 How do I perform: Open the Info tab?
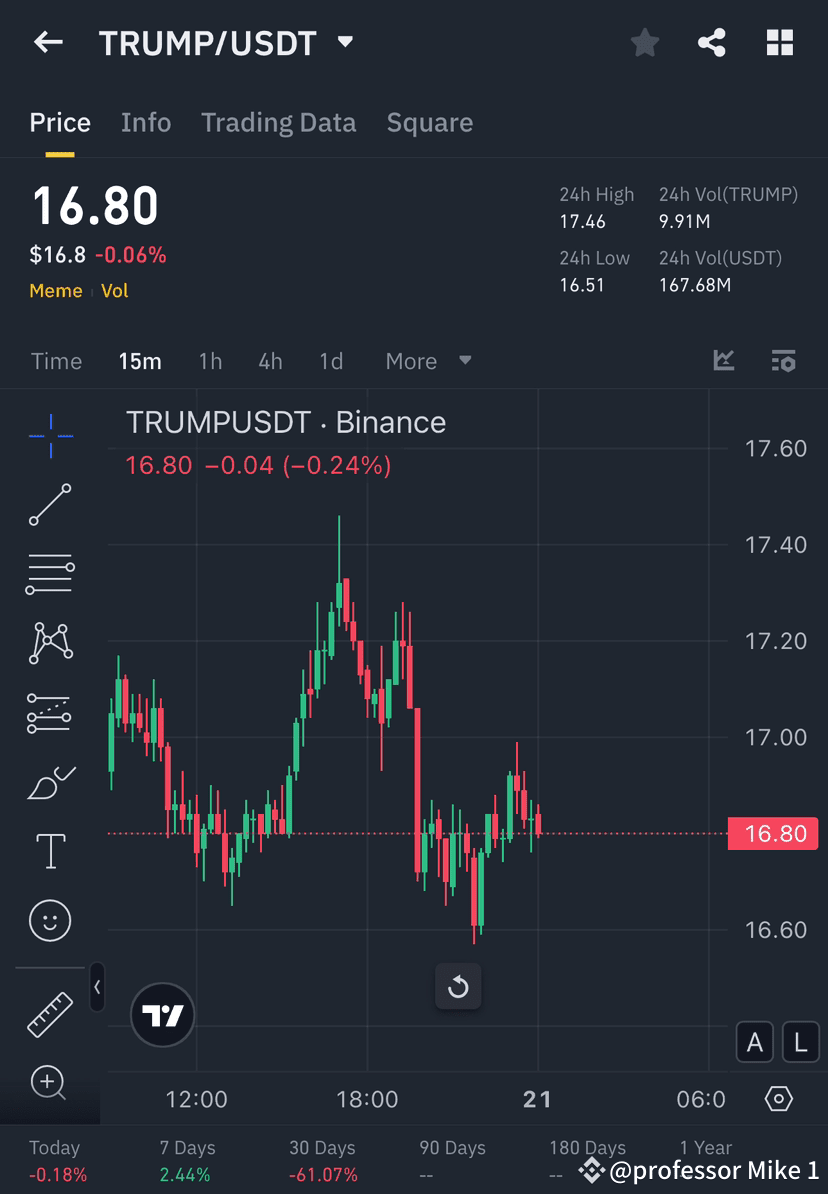pos(146,122)
